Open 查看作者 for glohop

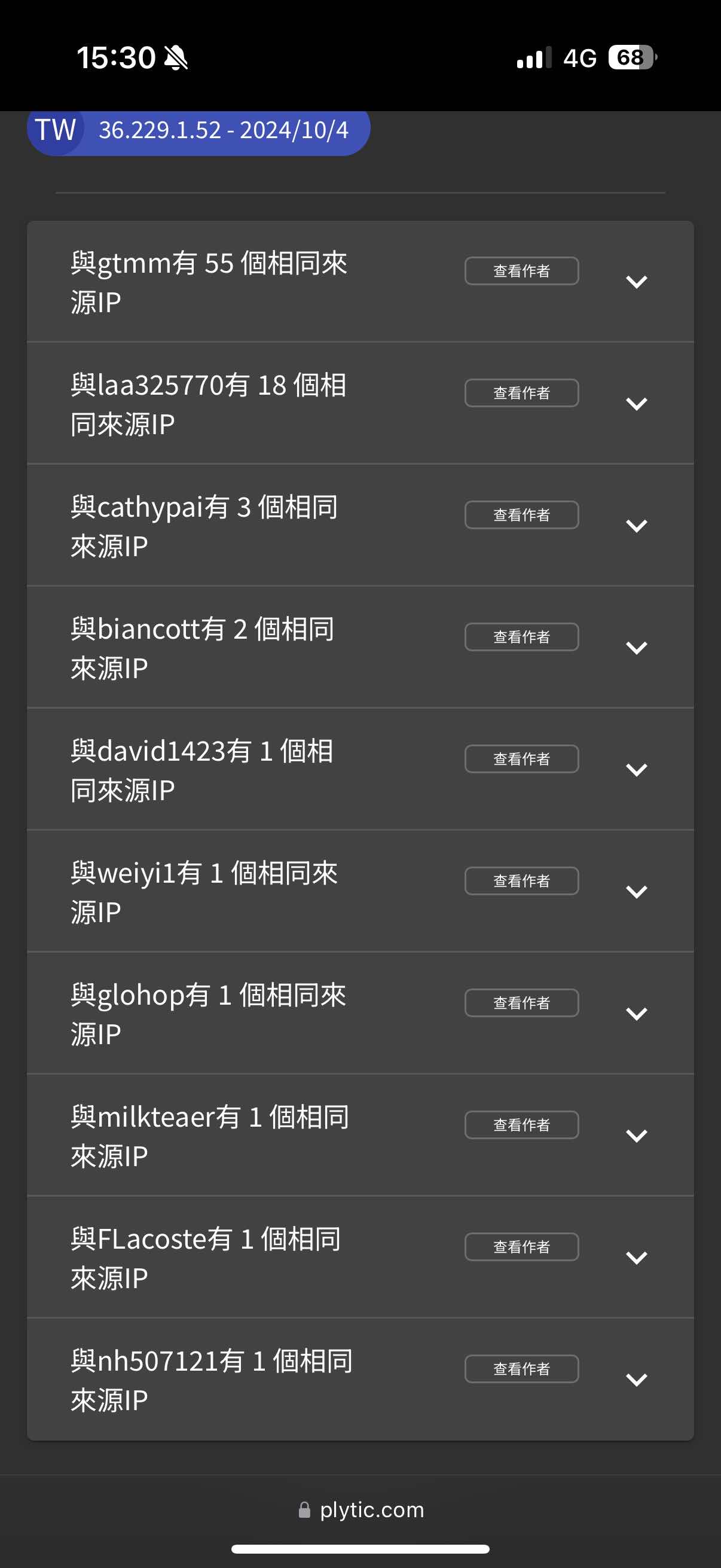[x=521, y=1002]
